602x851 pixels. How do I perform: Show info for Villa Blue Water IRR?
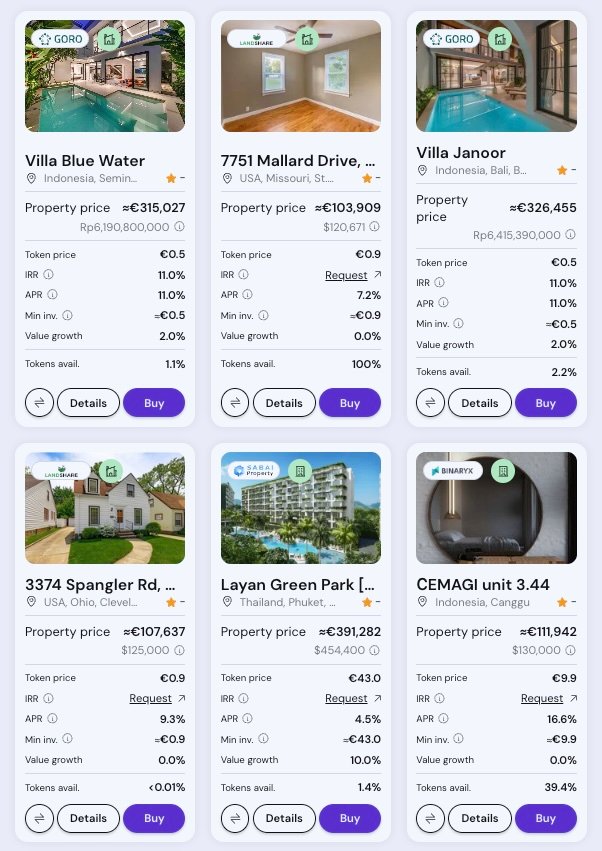48,275
